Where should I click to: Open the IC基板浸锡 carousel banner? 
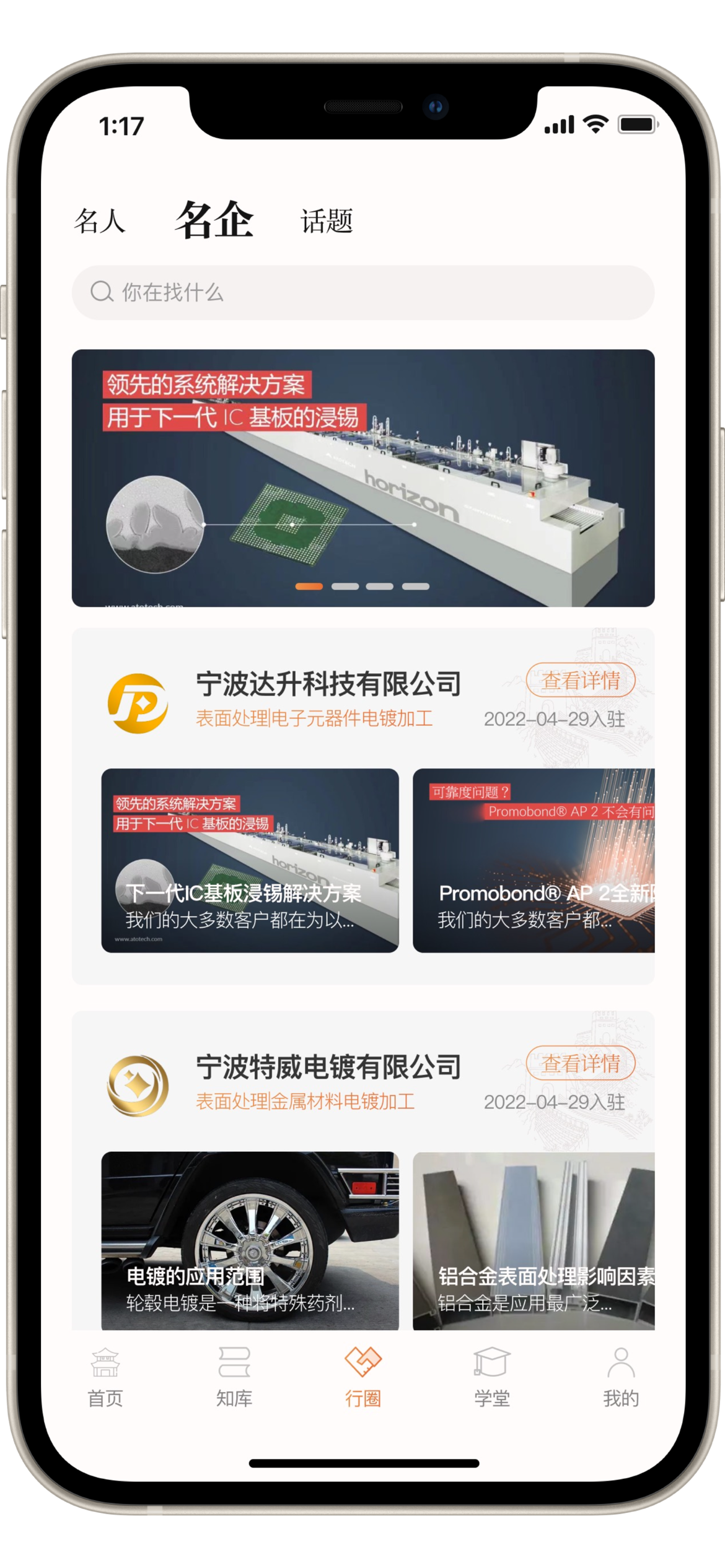coord(363,477)
